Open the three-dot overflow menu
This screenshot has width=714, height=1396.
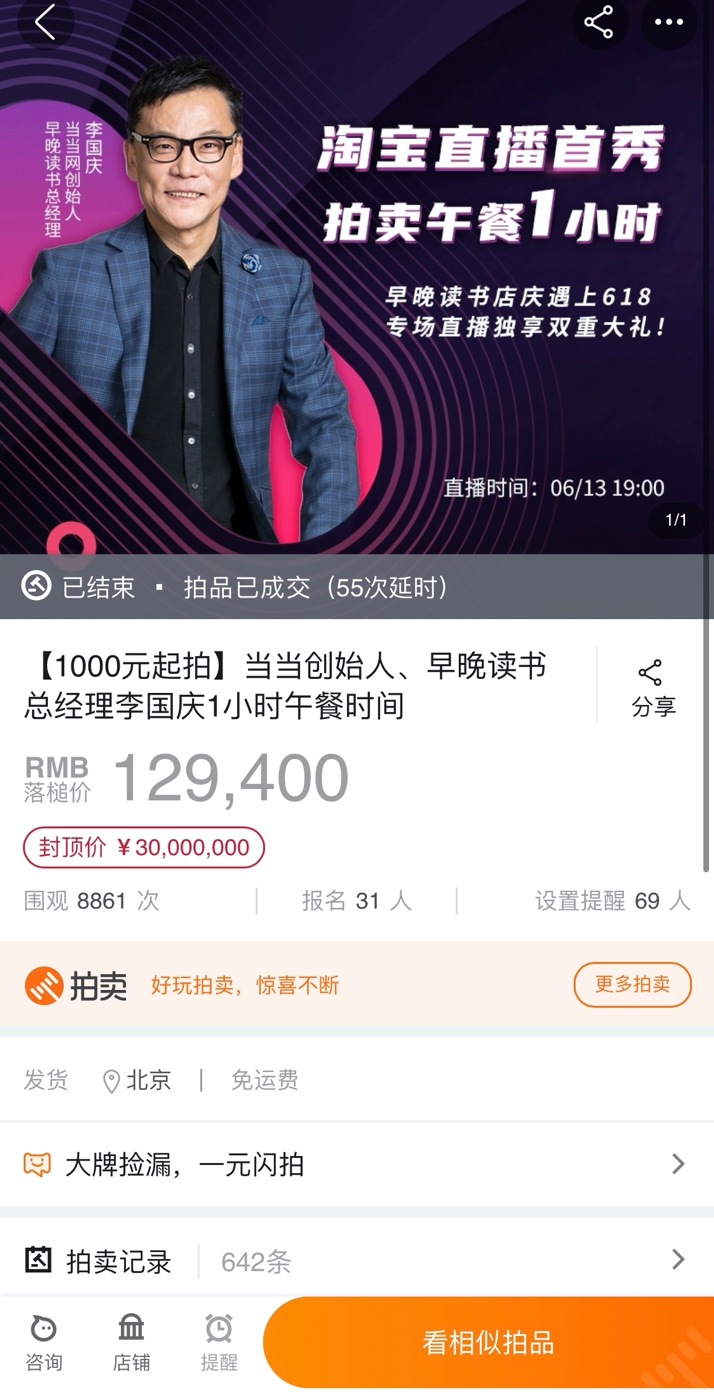click(668, 21)
